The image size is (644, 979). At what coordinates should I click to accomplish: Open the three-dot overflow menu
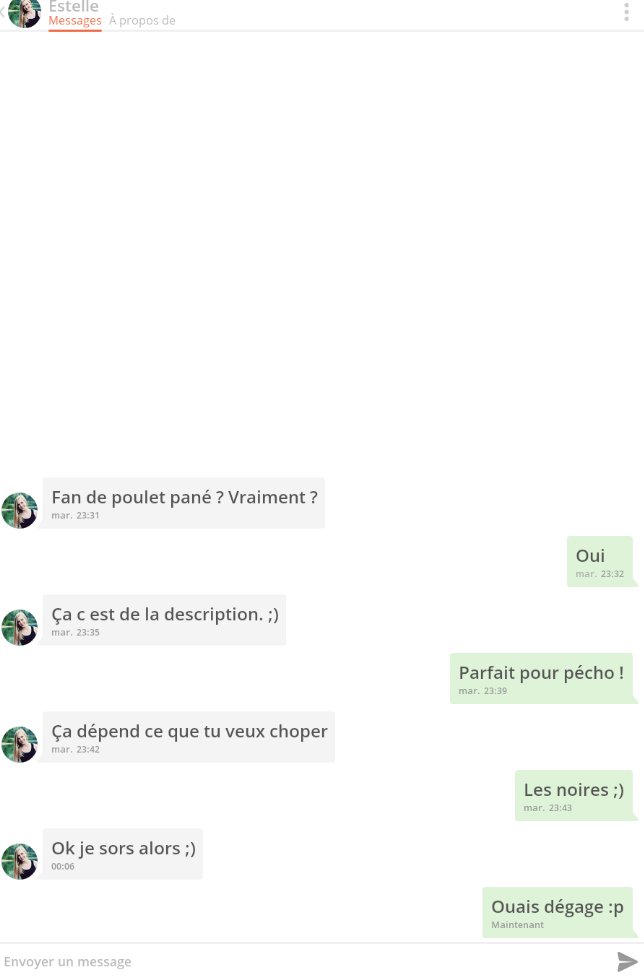(626, 12)
